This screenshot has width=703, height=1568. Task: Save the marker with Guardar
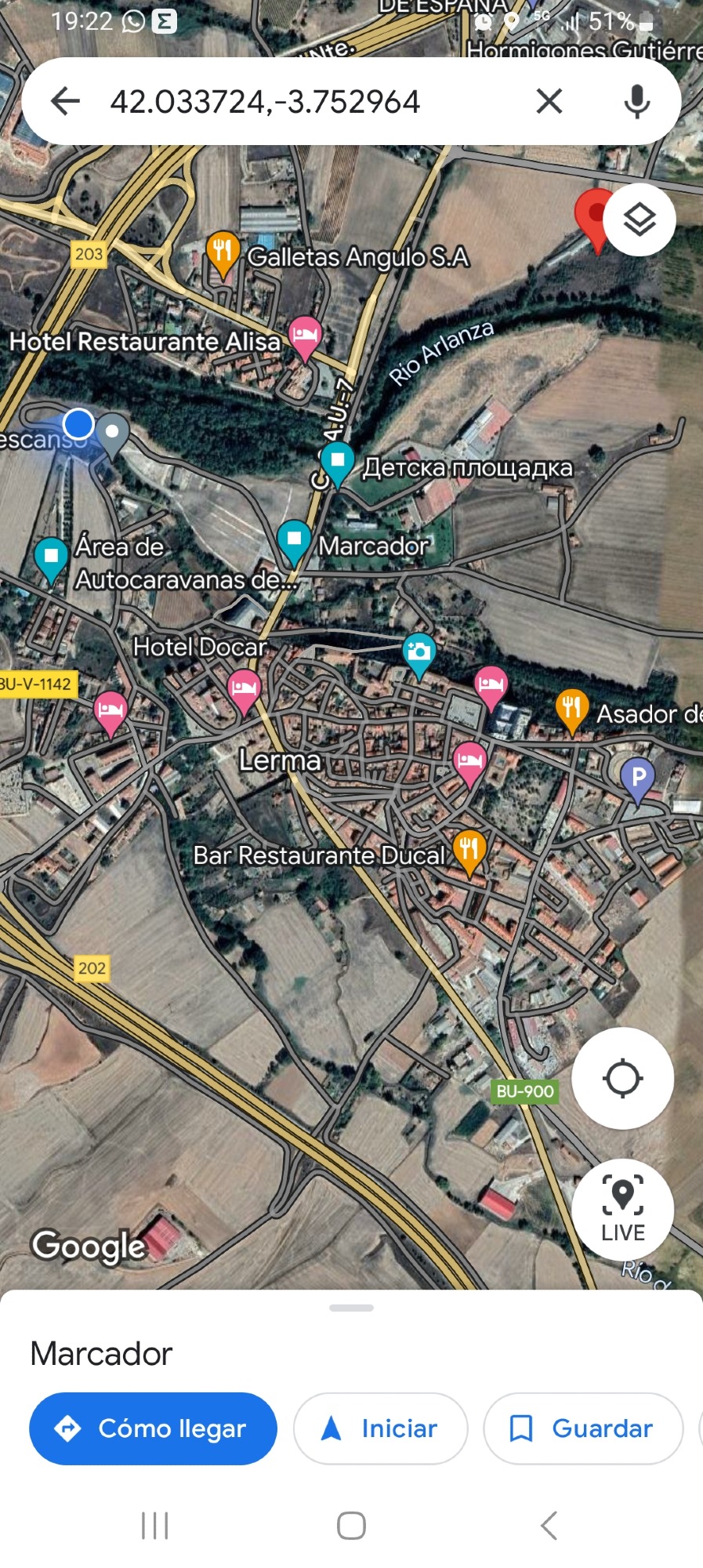click(583, 1428)
